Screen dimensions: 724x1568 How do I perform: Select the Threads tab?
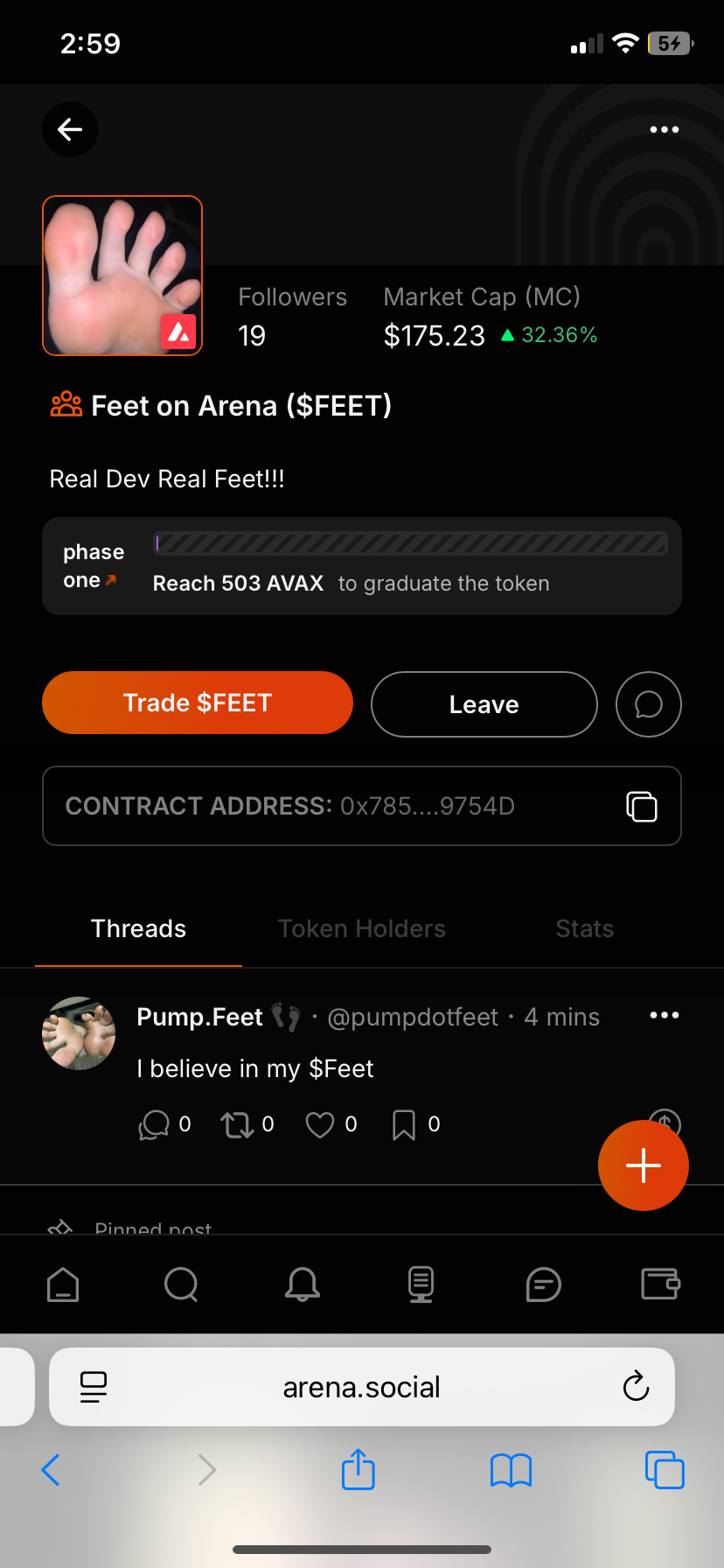click(x=138, y=928)
